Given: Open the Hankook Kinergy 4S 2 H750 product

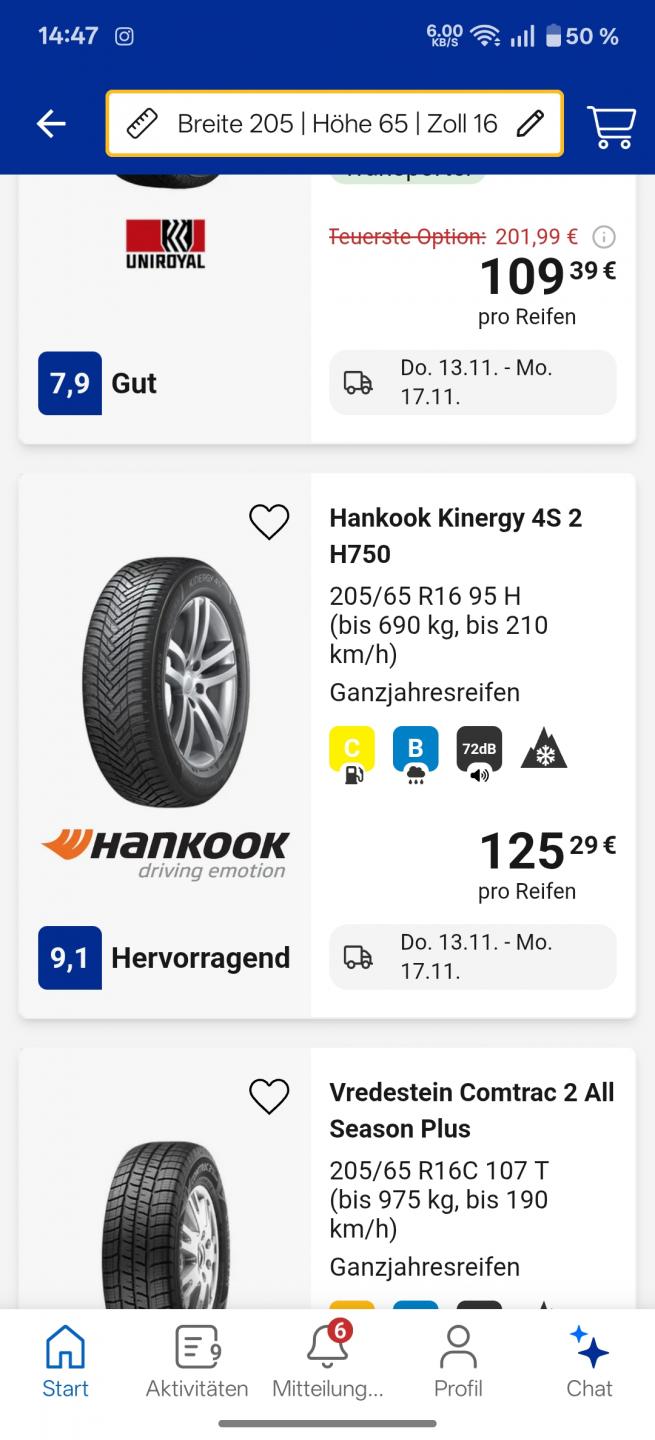Looking at the screenshot, I should click(x=456, y=535).
